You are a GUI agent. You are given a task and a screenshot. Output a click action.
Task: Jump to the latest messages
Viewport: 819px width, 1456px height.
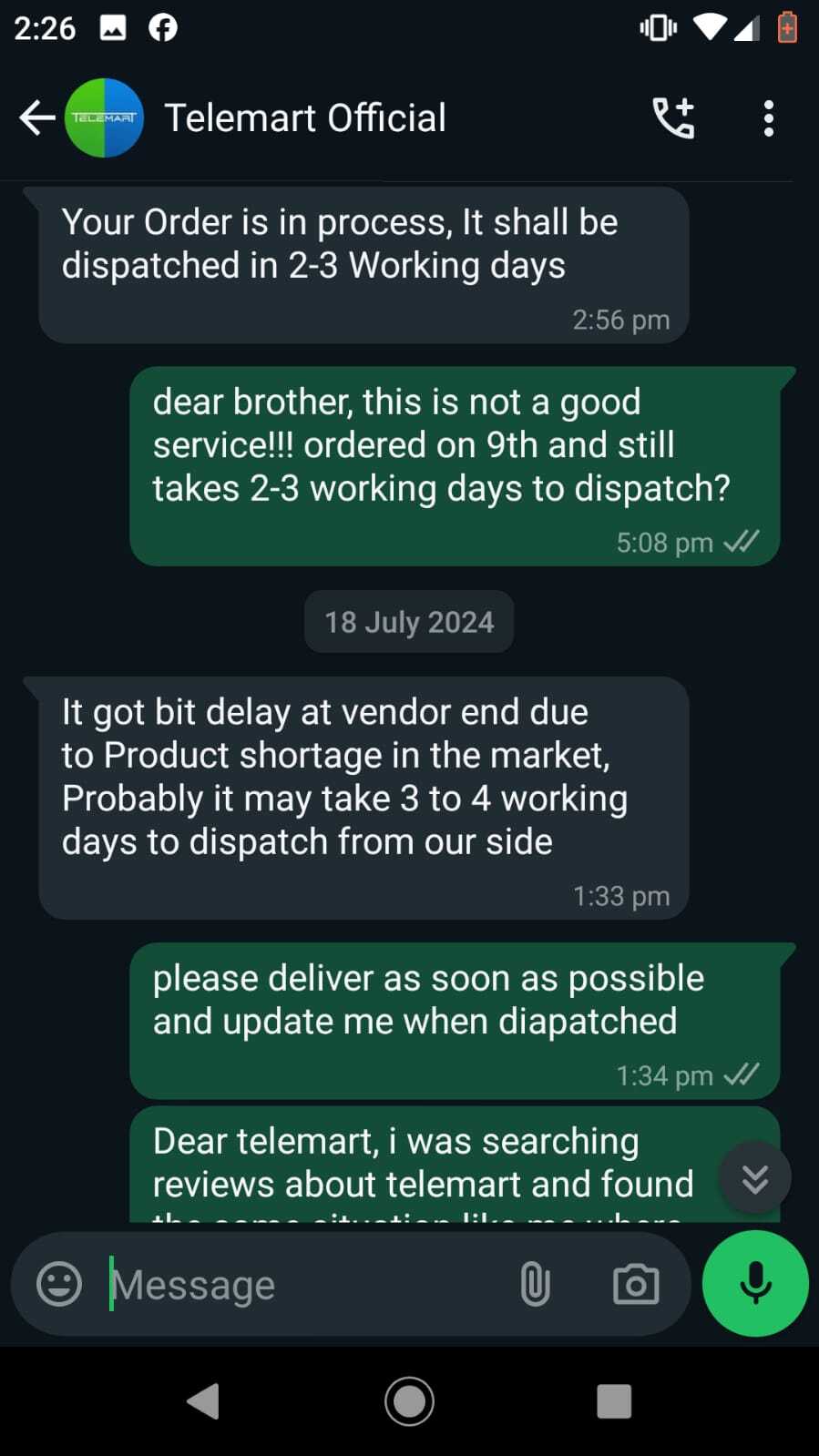tap(754, 1179)
